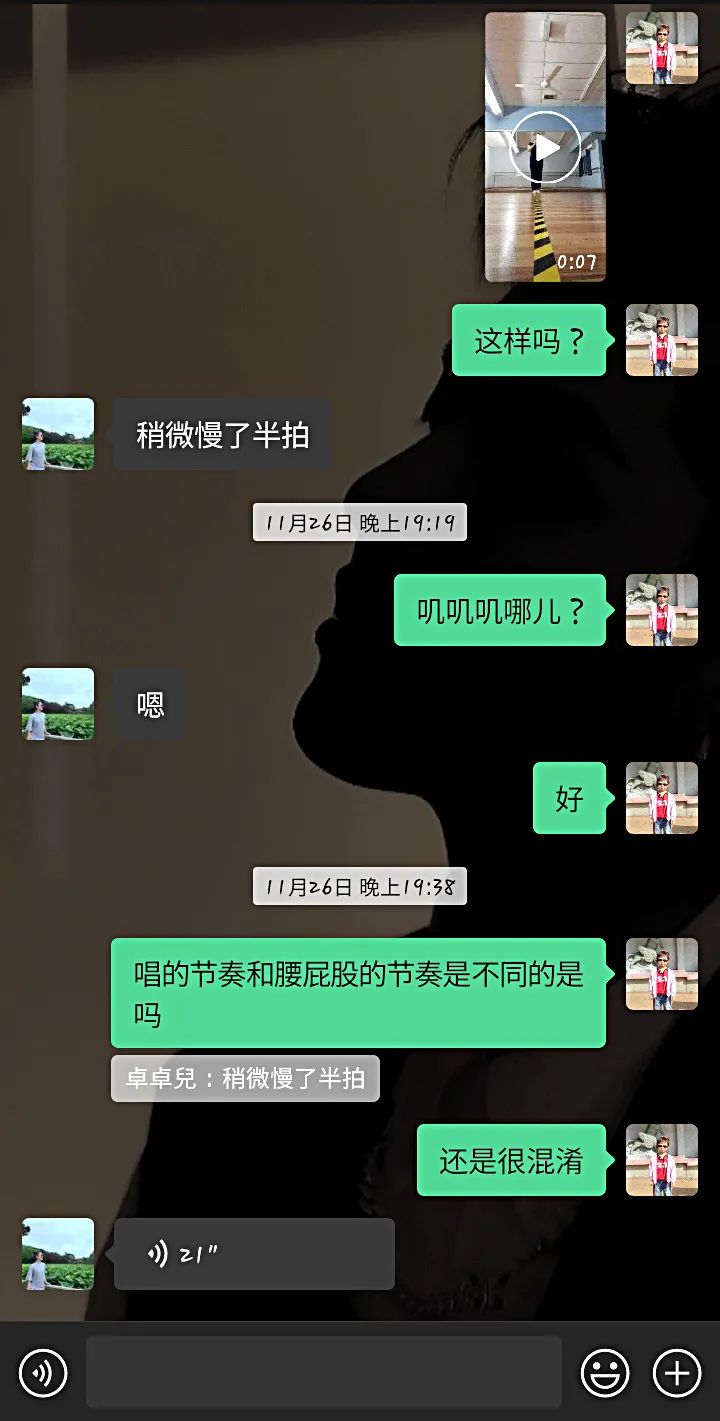The image size is (720, 1421).
Task: Jump to quoted message 卓卓兒:稍微慢了半拍
Action: coord(245,1078)
